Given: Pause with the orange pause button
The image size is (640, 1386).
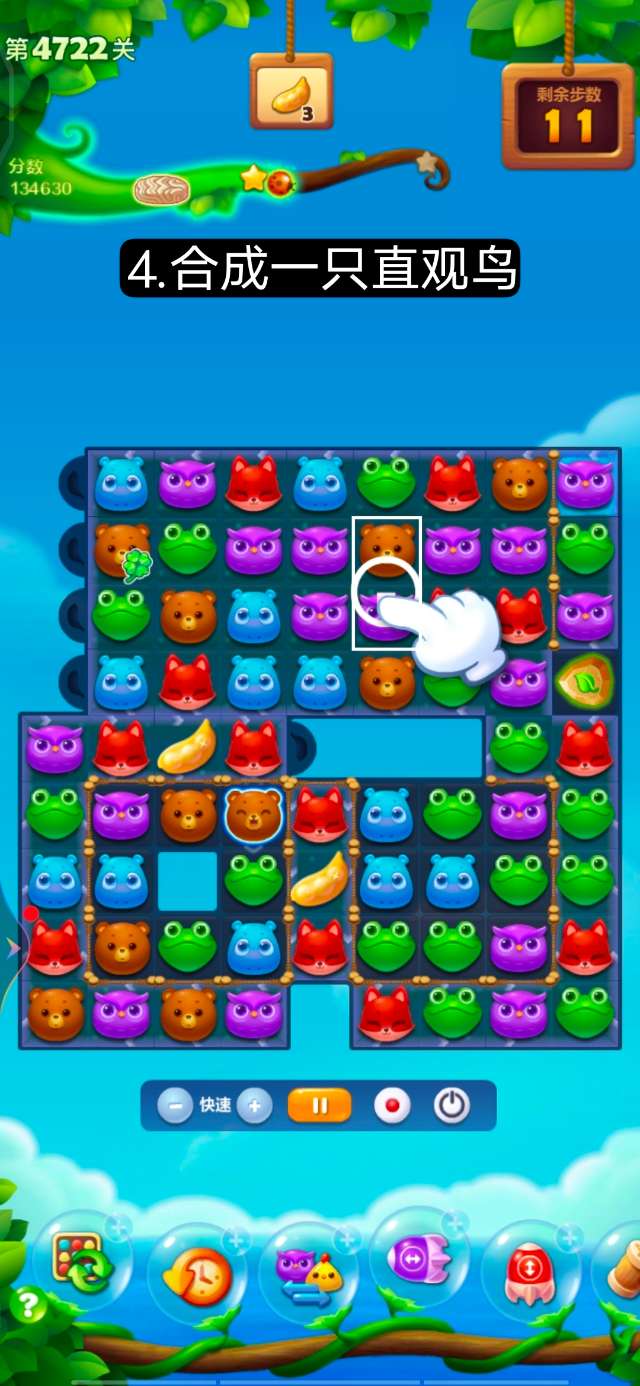Looking at the screenshot, I should click(x=320, y=1106).
